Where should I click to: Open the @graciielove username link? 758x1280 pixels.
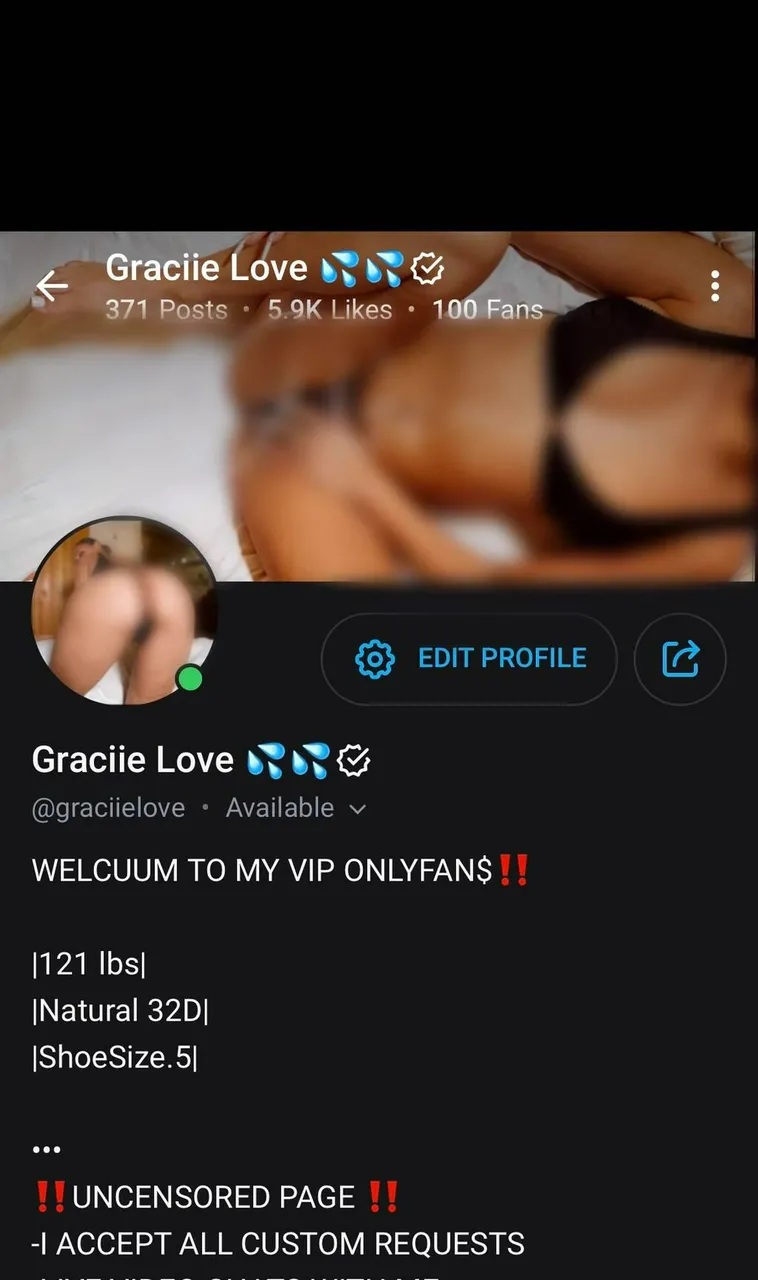click(x=108, y=807)
